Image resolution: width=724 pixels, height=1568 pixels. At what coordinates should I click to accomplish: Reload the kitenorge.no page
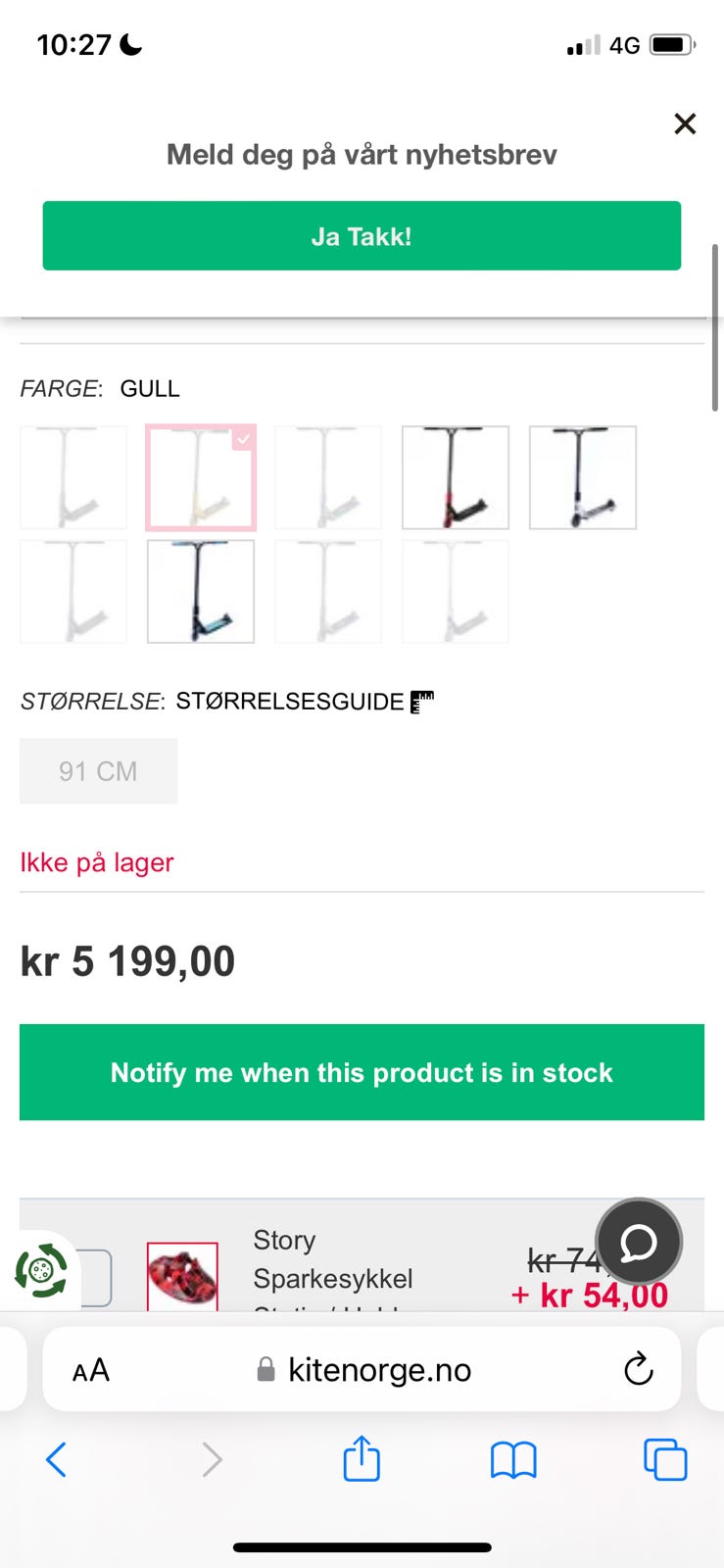pos(638,1369)
